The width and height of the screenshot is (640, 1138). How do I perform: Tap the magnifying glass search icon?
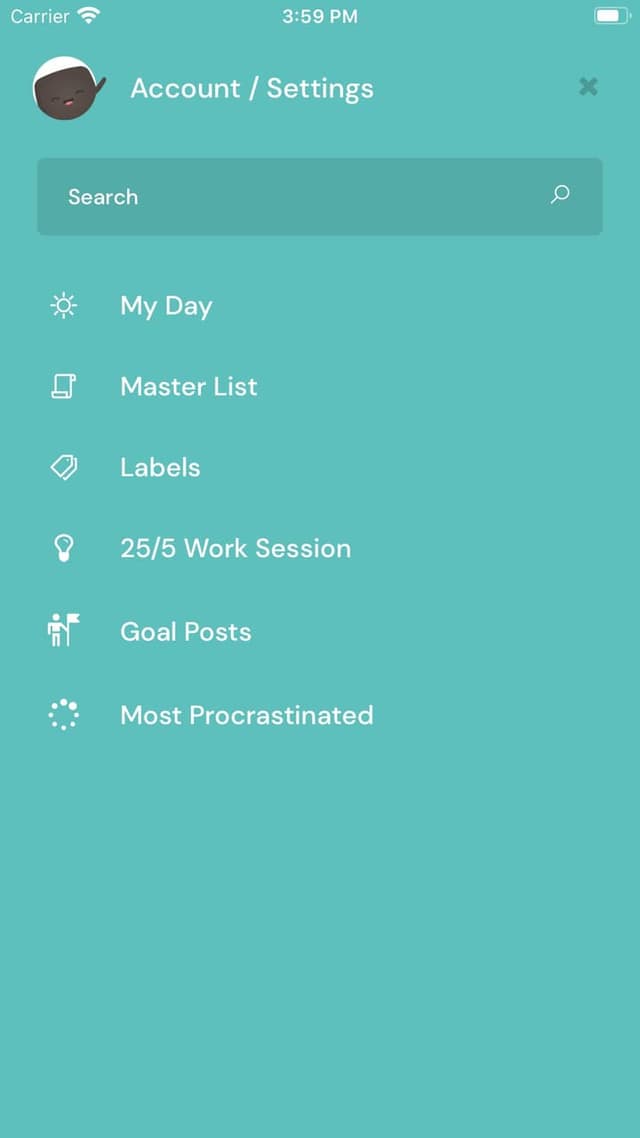560,194
